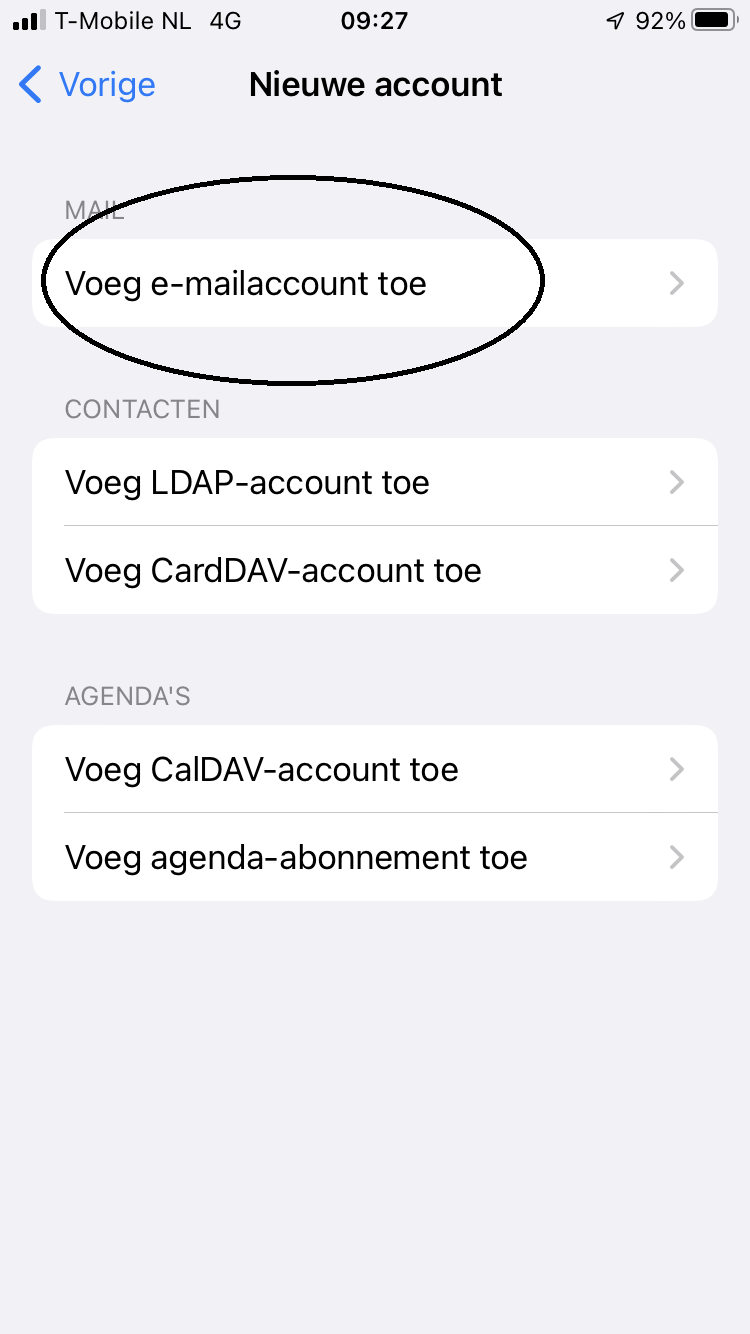This screenshot has width=750, height=1334.
Task: Select Voeg LDAP-account toe
Action: click(375, 482)
